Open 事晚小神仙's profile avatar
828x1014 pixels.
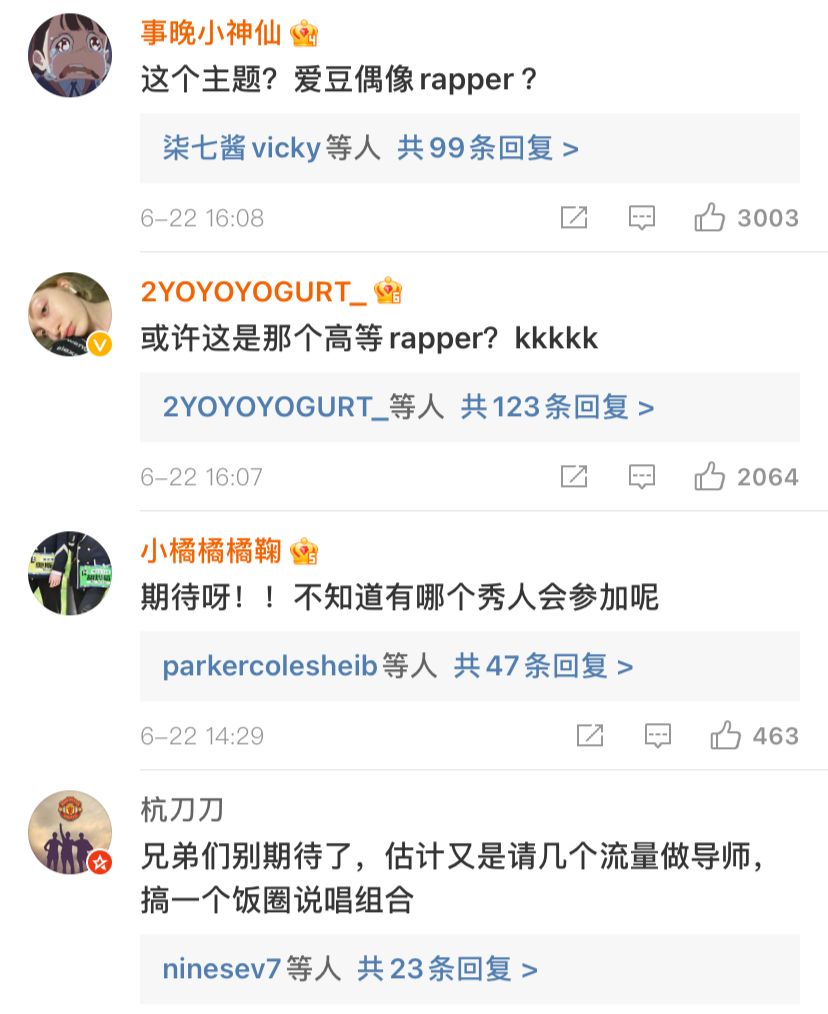(x=69, y=56)
